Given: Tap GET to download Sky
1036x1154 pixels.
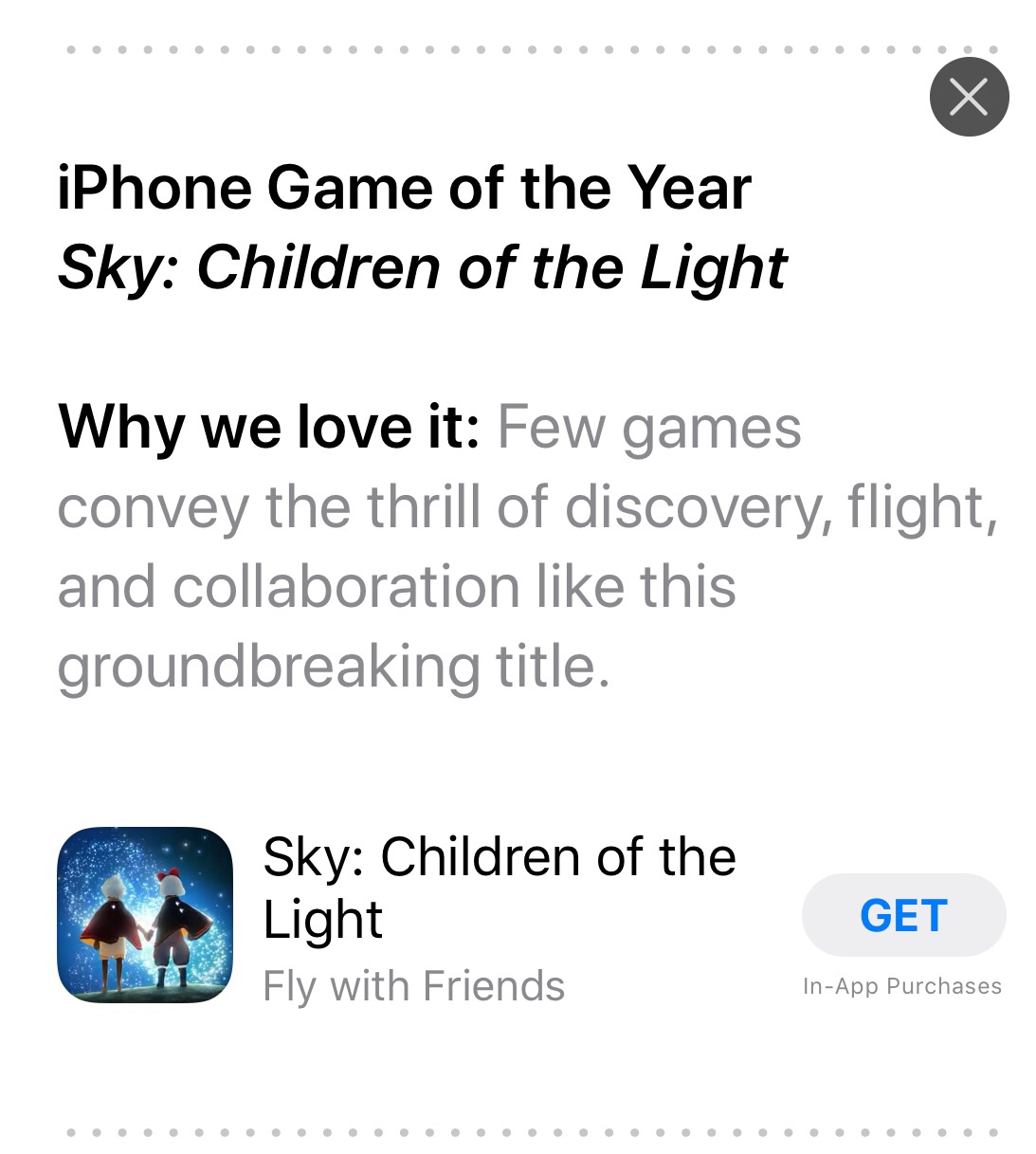Looking at the screenshot, I should click(x=903, y=915).
